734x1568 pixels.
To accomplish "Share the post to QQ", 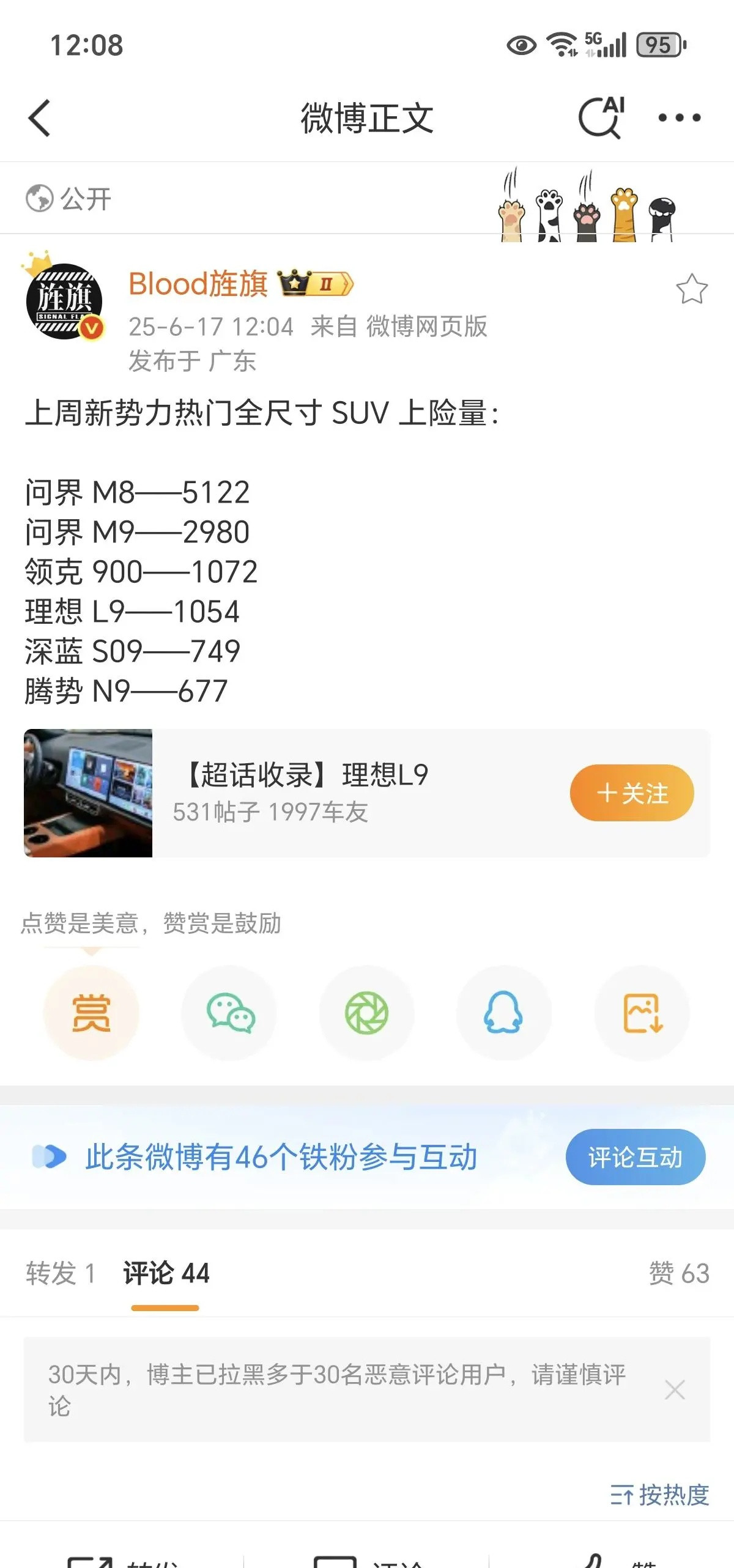I will pyautogui.click(x=503, y=1013).
